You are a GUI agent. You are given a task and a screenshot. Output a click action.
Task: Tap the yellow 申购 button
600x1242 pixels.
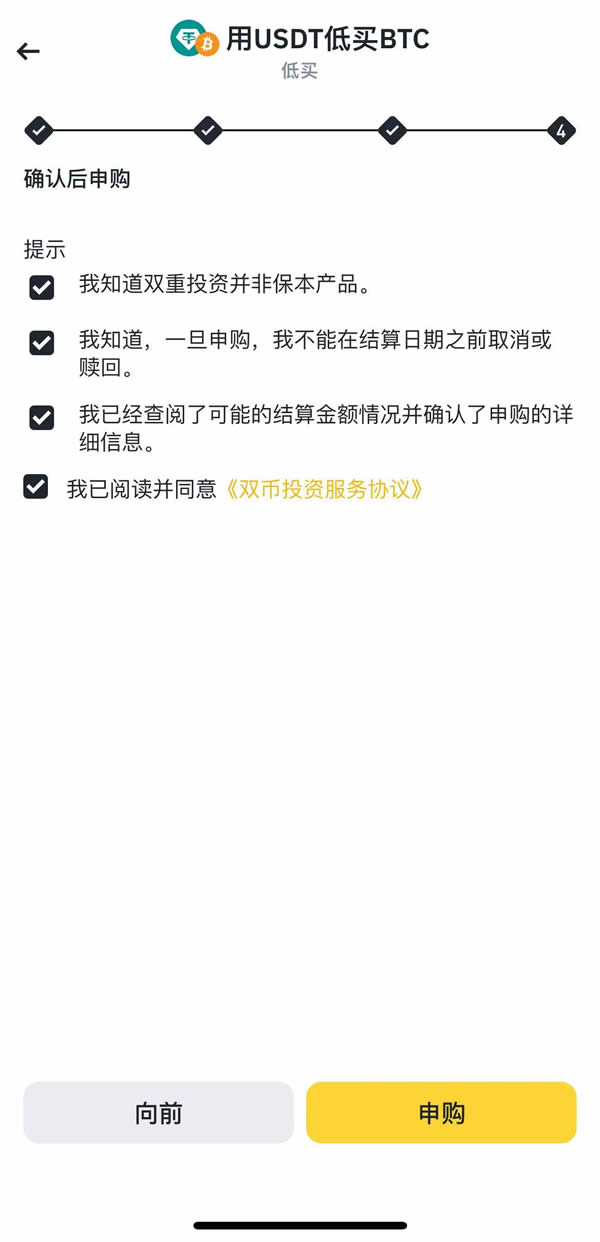pos(441,1113)
